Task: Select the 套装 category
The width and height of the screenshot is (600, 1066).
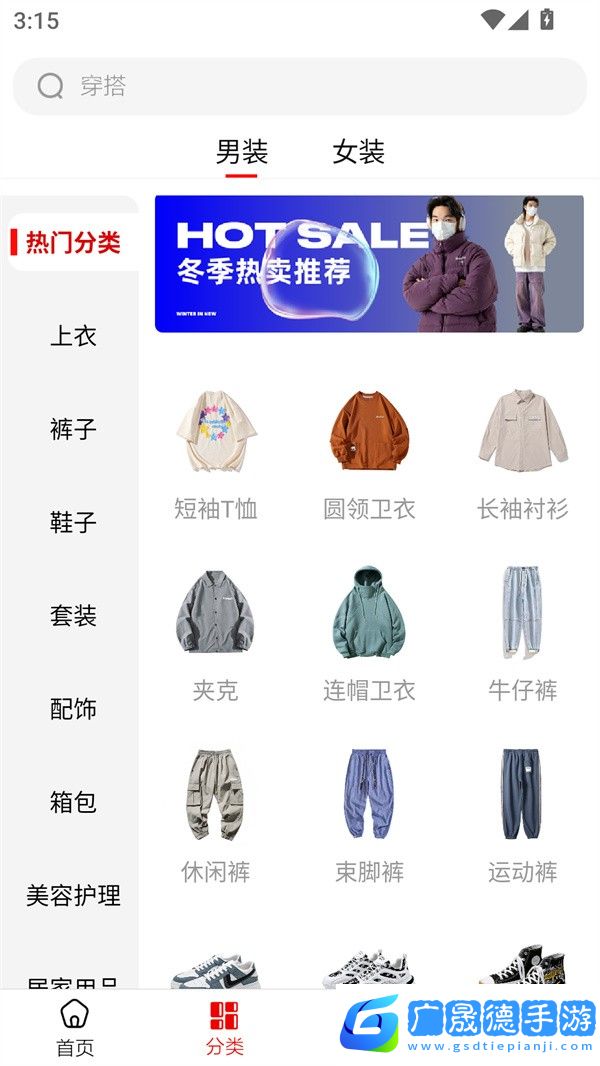Action: point(73,615)
